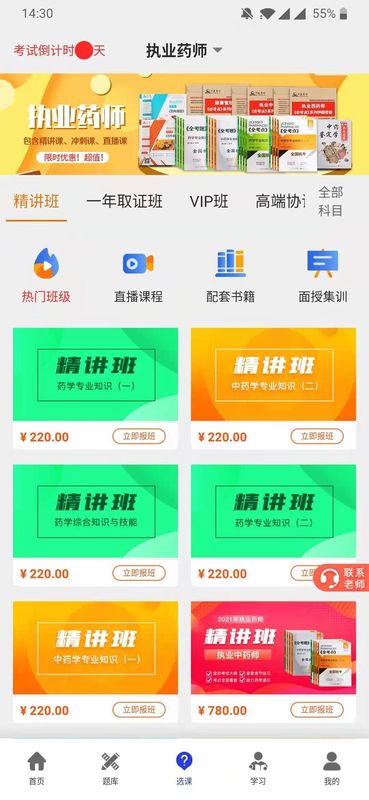Select 热门班级 category
The image size is (369, 800).
coord(46,276)
